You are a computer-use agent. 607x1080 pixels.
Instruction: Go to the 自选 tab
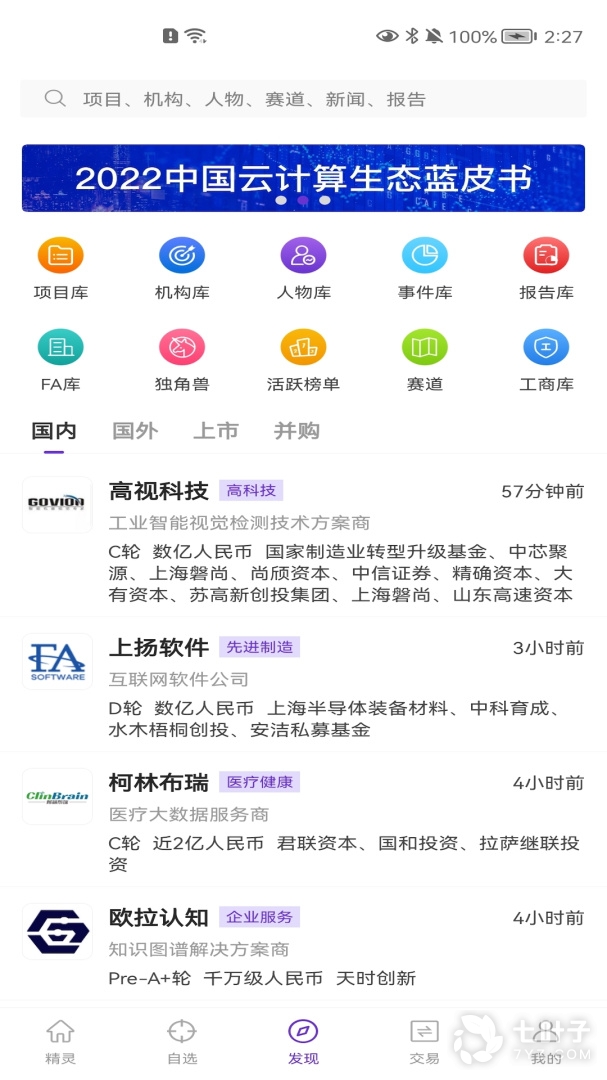[182, 1041]
